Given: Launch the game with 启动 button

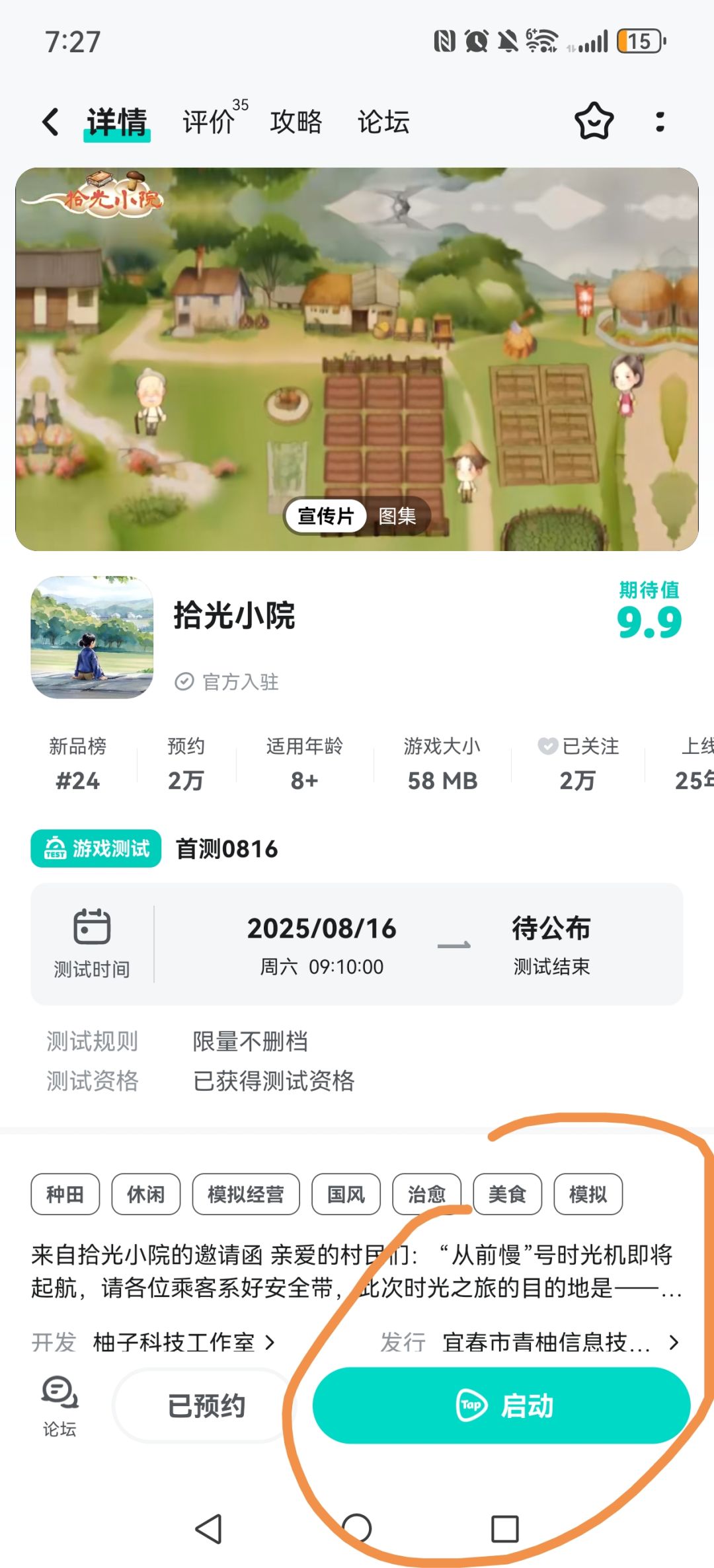Looking at the screenshot, I should click(501, 1405).
